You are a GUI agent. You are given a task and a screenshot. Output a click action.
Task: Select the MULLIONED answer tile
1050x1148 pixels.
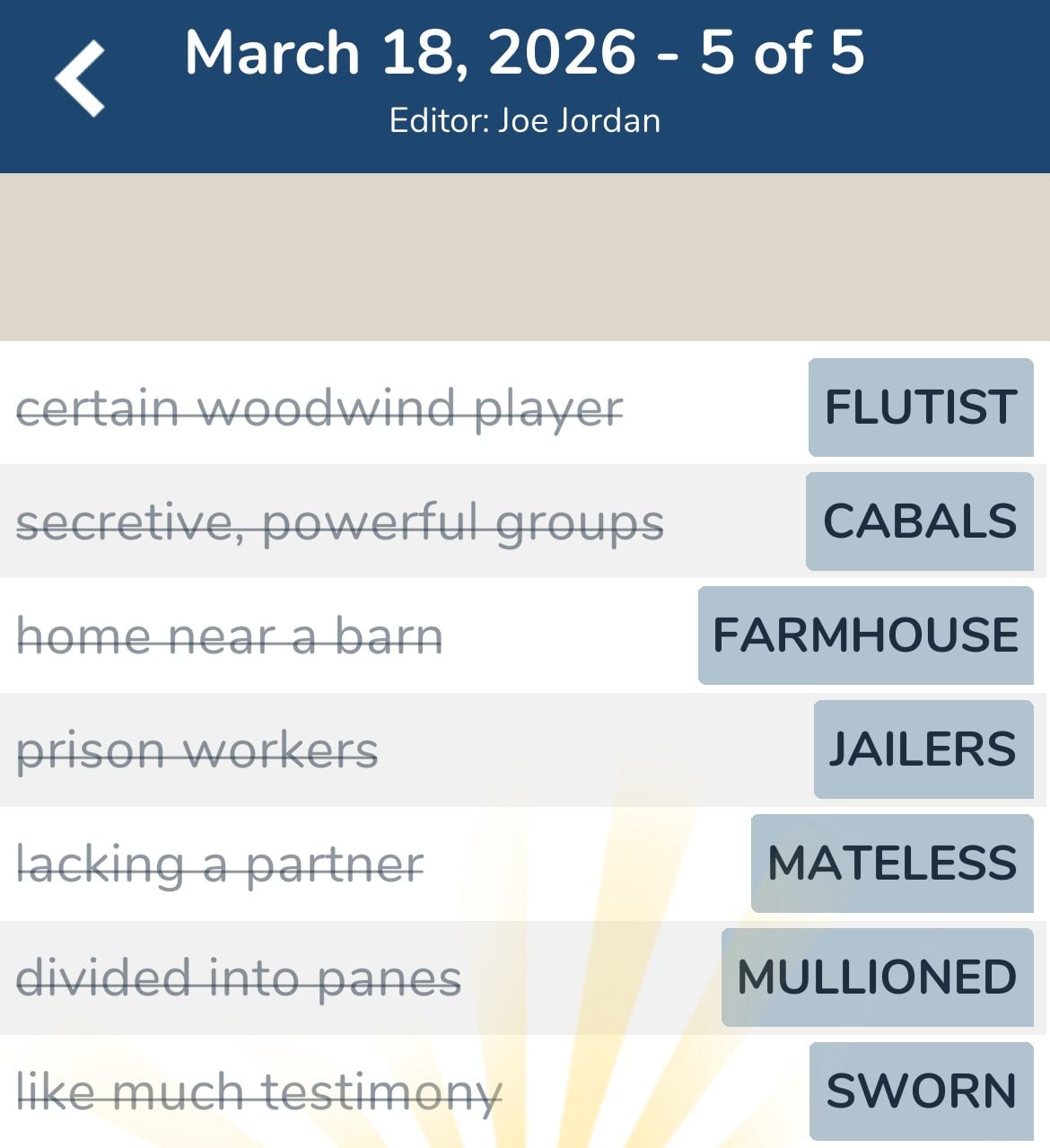pos(875,977)
